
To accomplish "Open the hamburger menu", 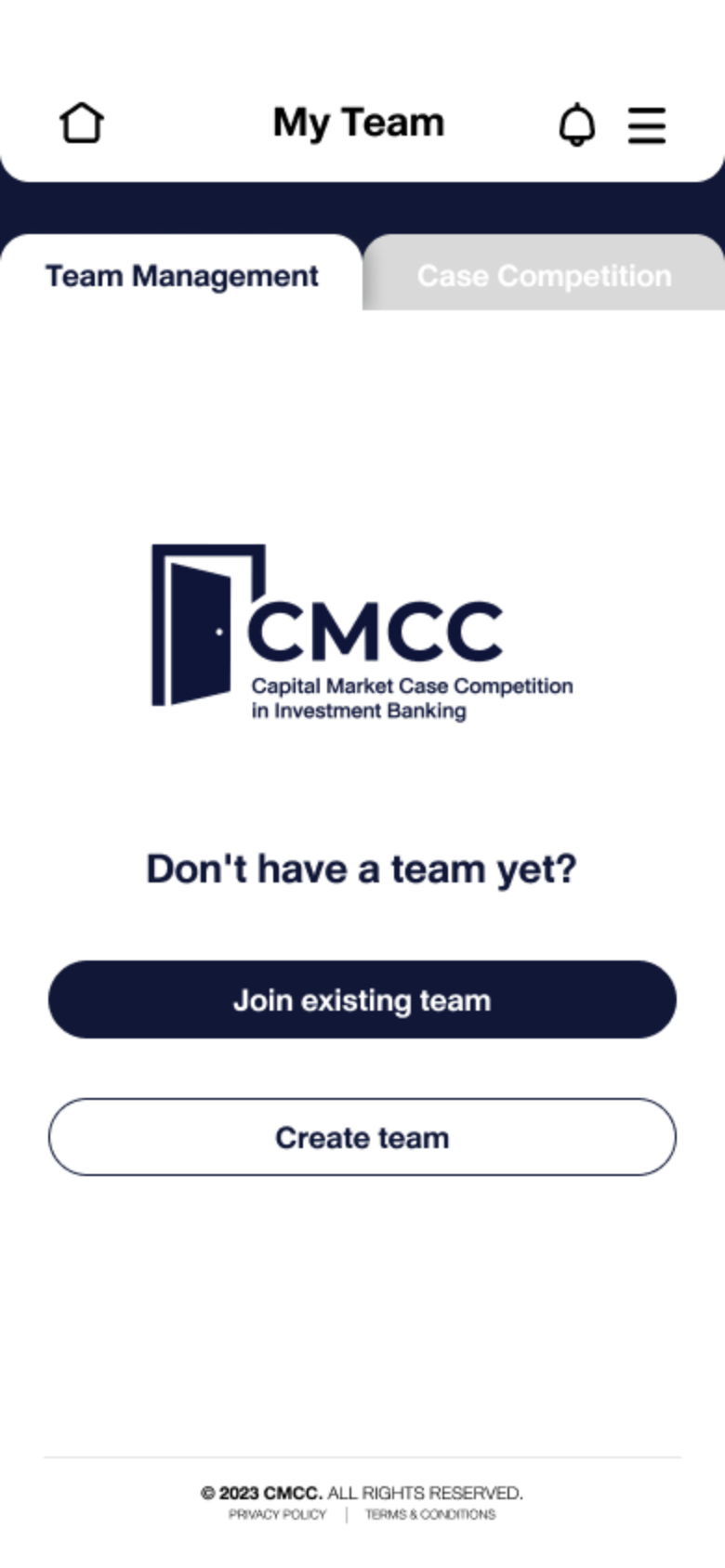I will pos(647,124).
